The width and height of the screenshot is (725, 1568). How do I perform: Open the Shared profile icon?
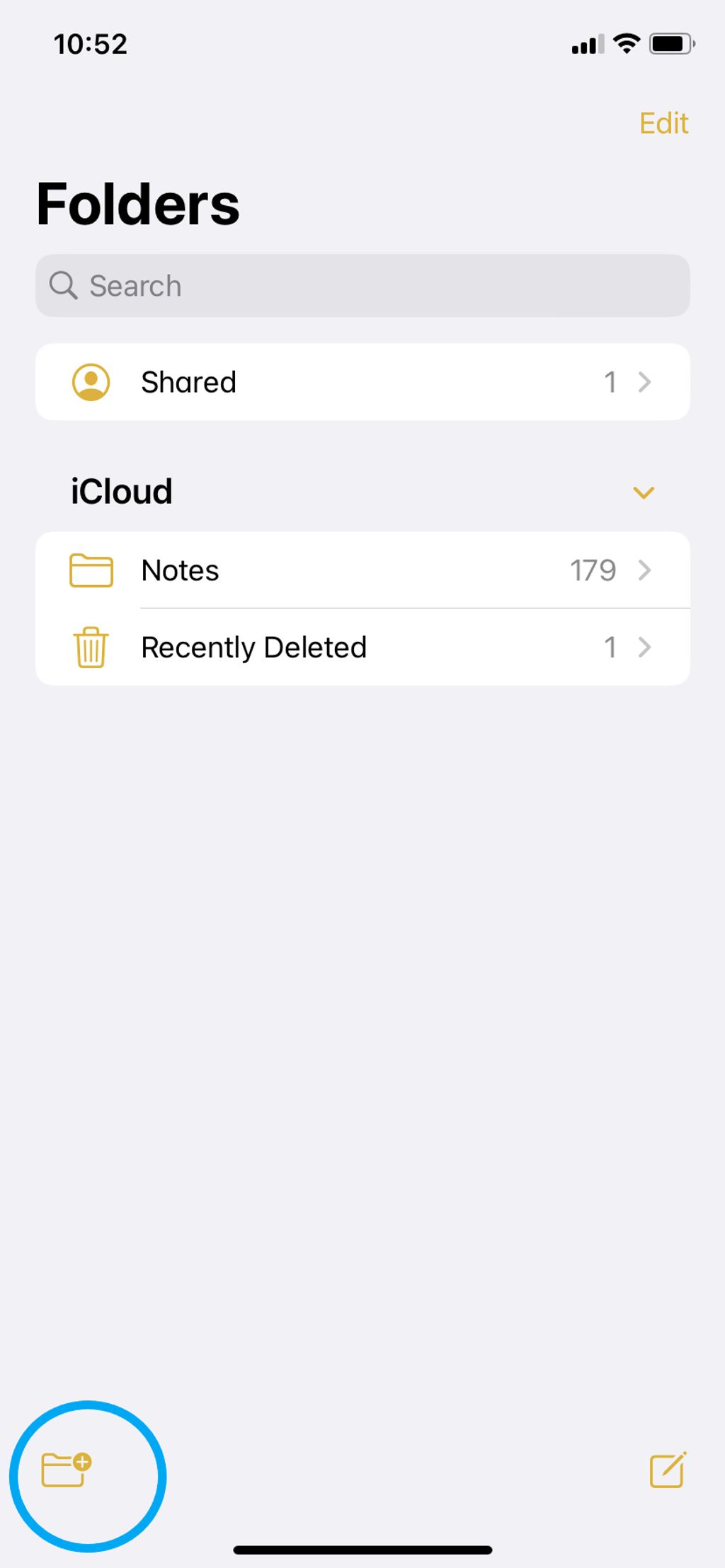91,381
